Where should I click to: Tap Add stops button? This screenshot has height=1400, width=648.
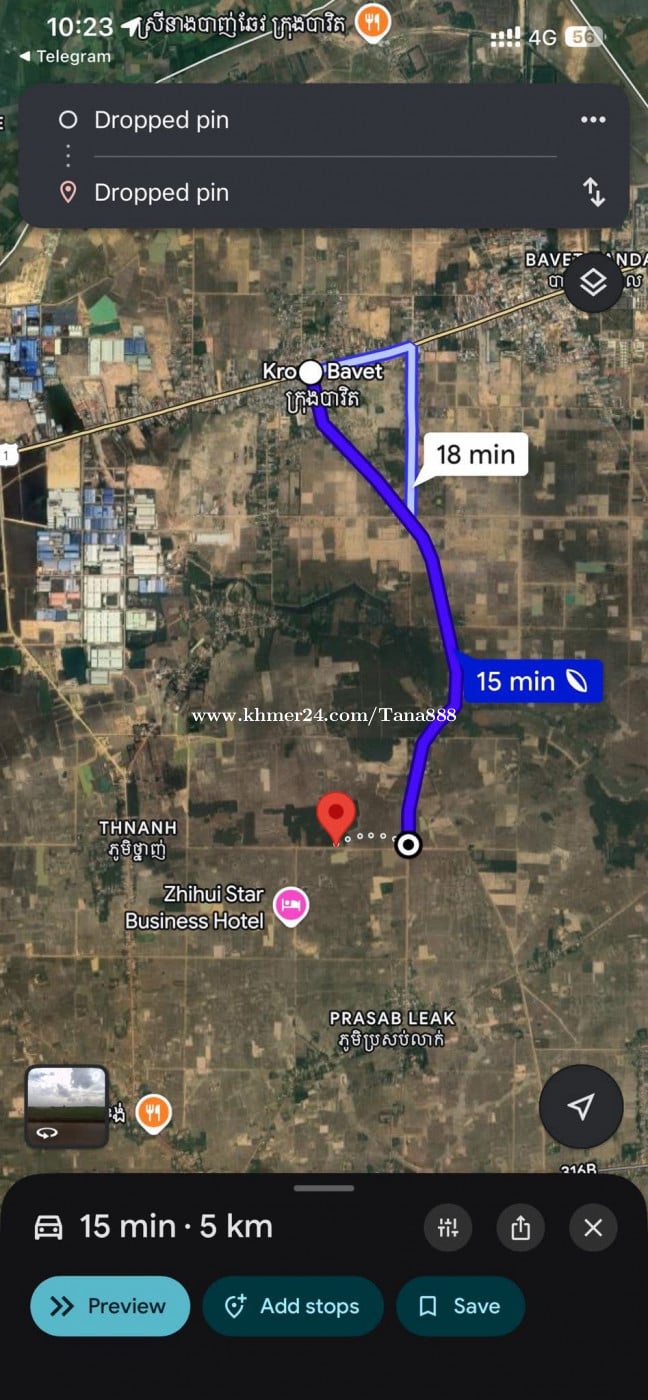(x=293, y=1306)
